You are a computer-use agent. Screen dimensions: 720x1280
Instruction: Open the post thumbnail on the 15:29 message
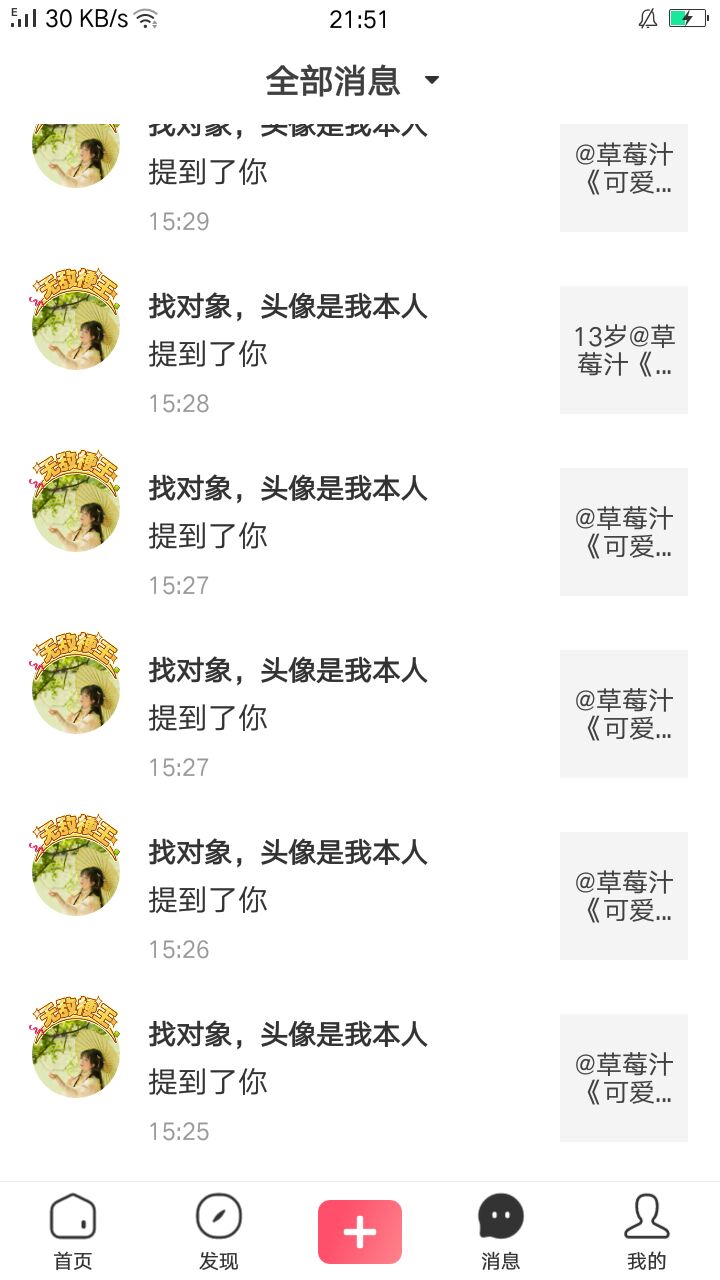pyautogui.click(x=624, y=172)
